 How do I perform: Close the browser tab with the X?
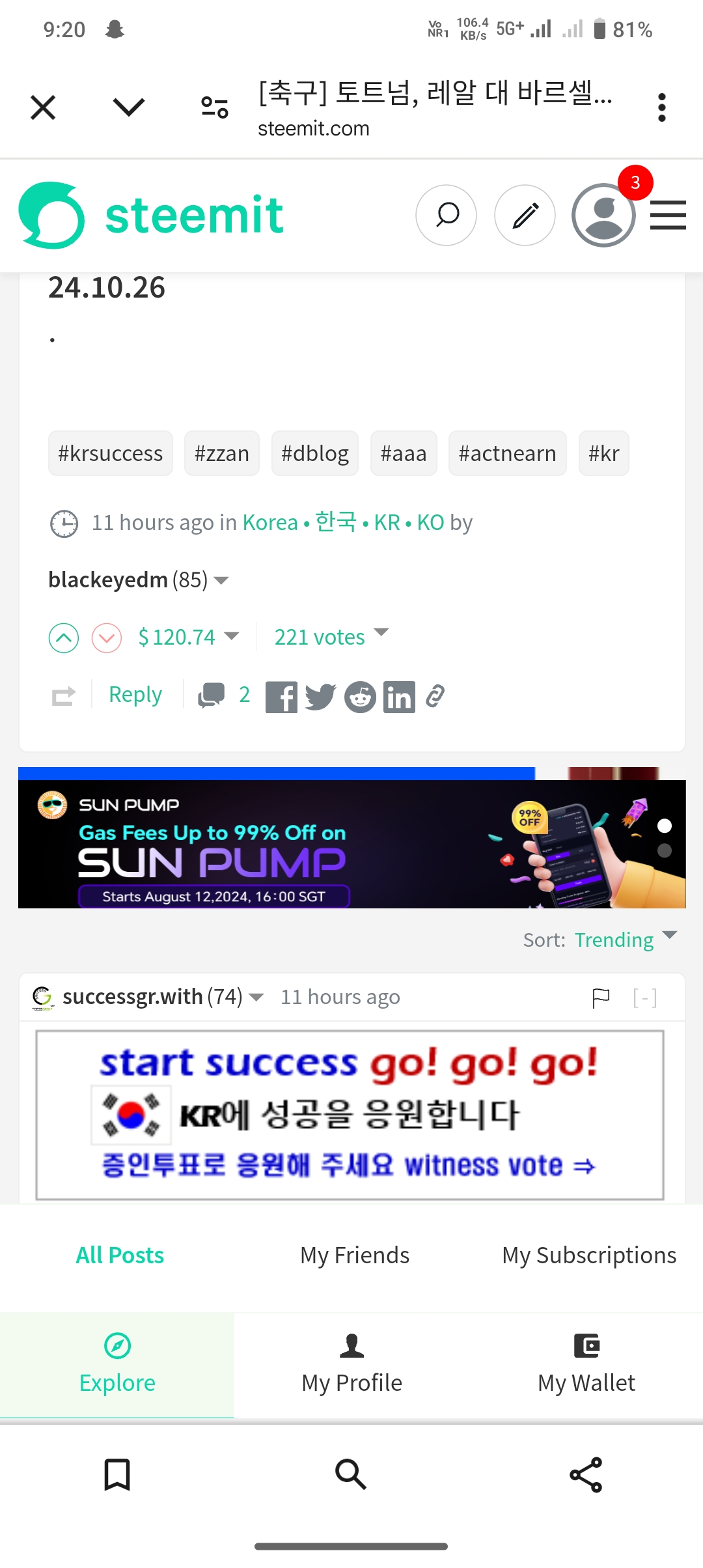click(43, 107)
